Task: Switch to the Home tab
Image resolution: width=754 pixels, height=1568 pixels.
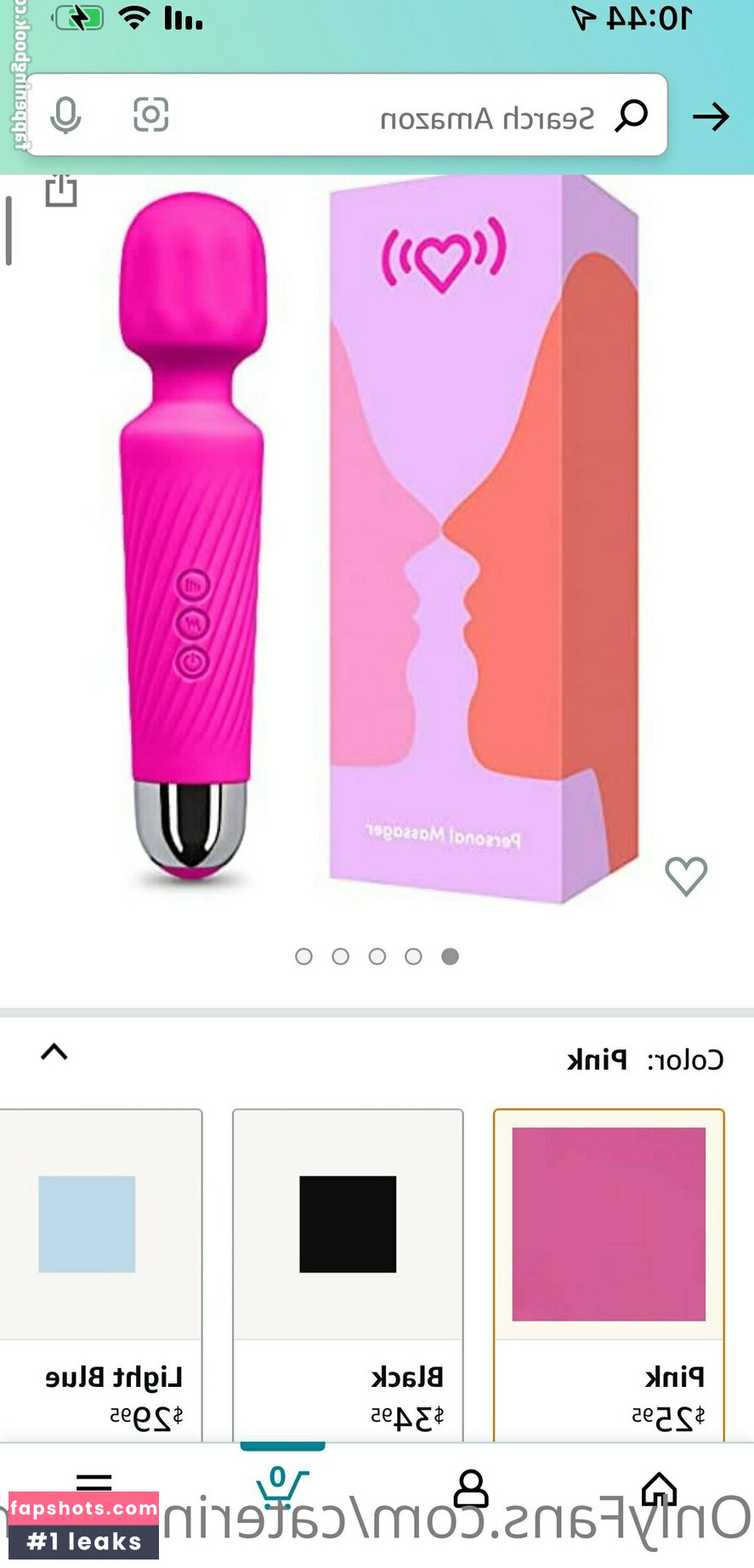Action: click(659, 1490)
